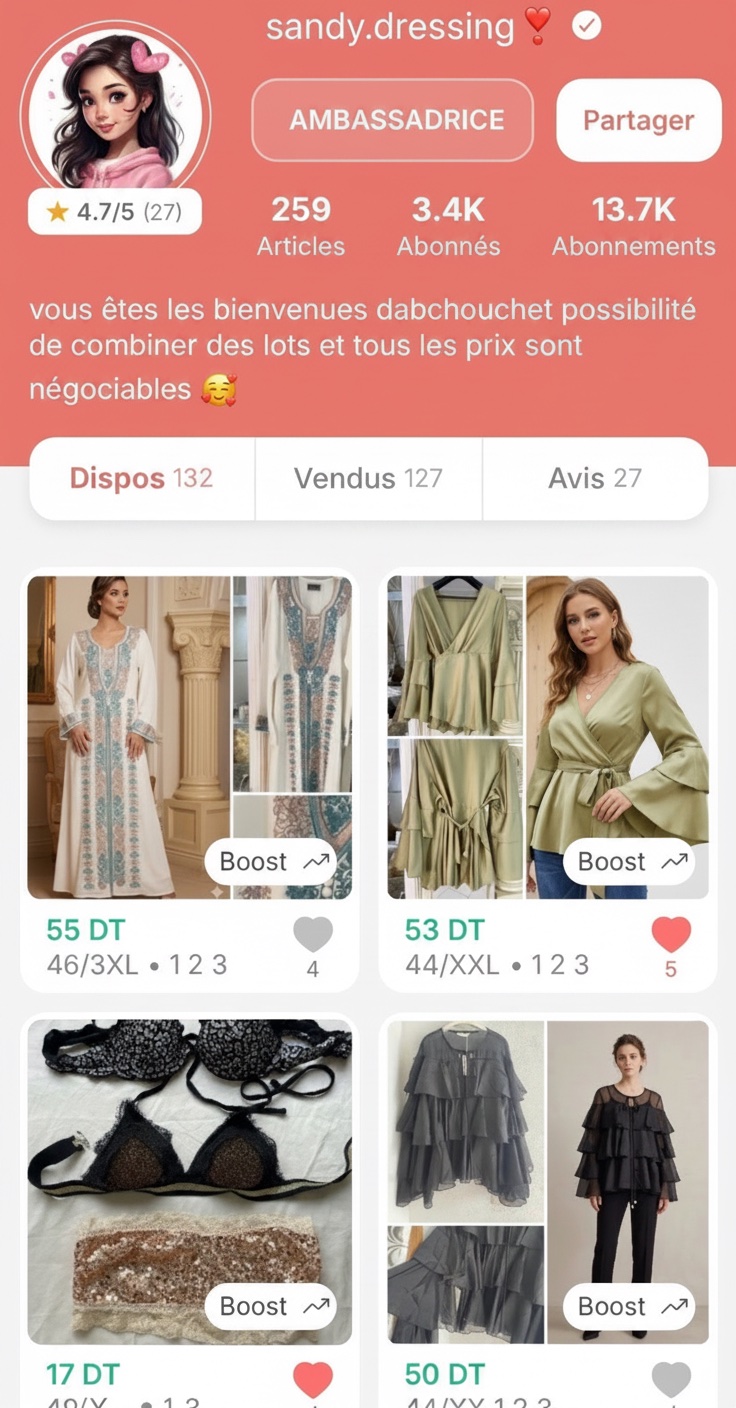Like the 50 DT black blouse
The width and height of the screenshot is (736, 1408).
tap(671, 1380)
